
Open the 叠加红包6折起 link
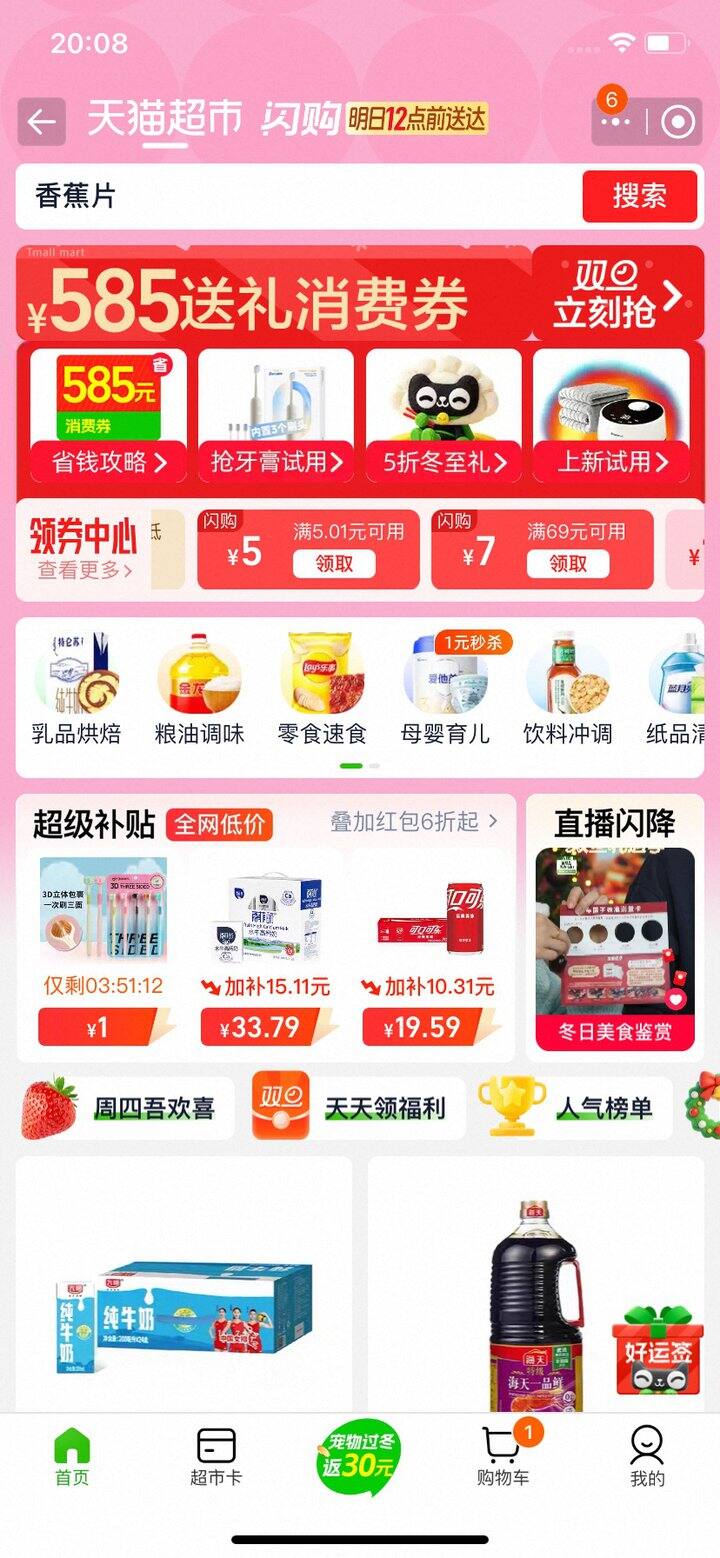(x=413, y=822)
